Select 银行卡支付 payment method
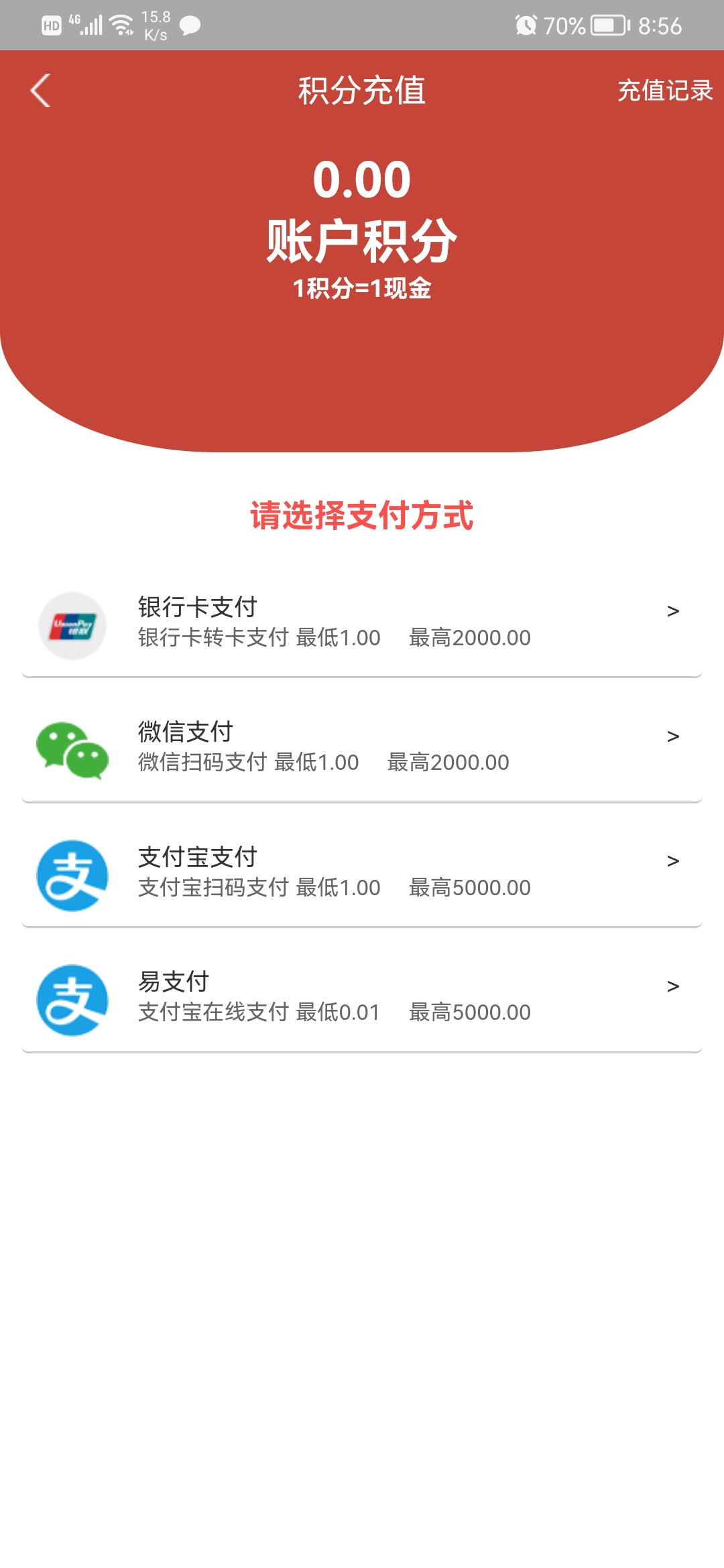Screen dimensions: 724x1568 [x=362, y=623]
